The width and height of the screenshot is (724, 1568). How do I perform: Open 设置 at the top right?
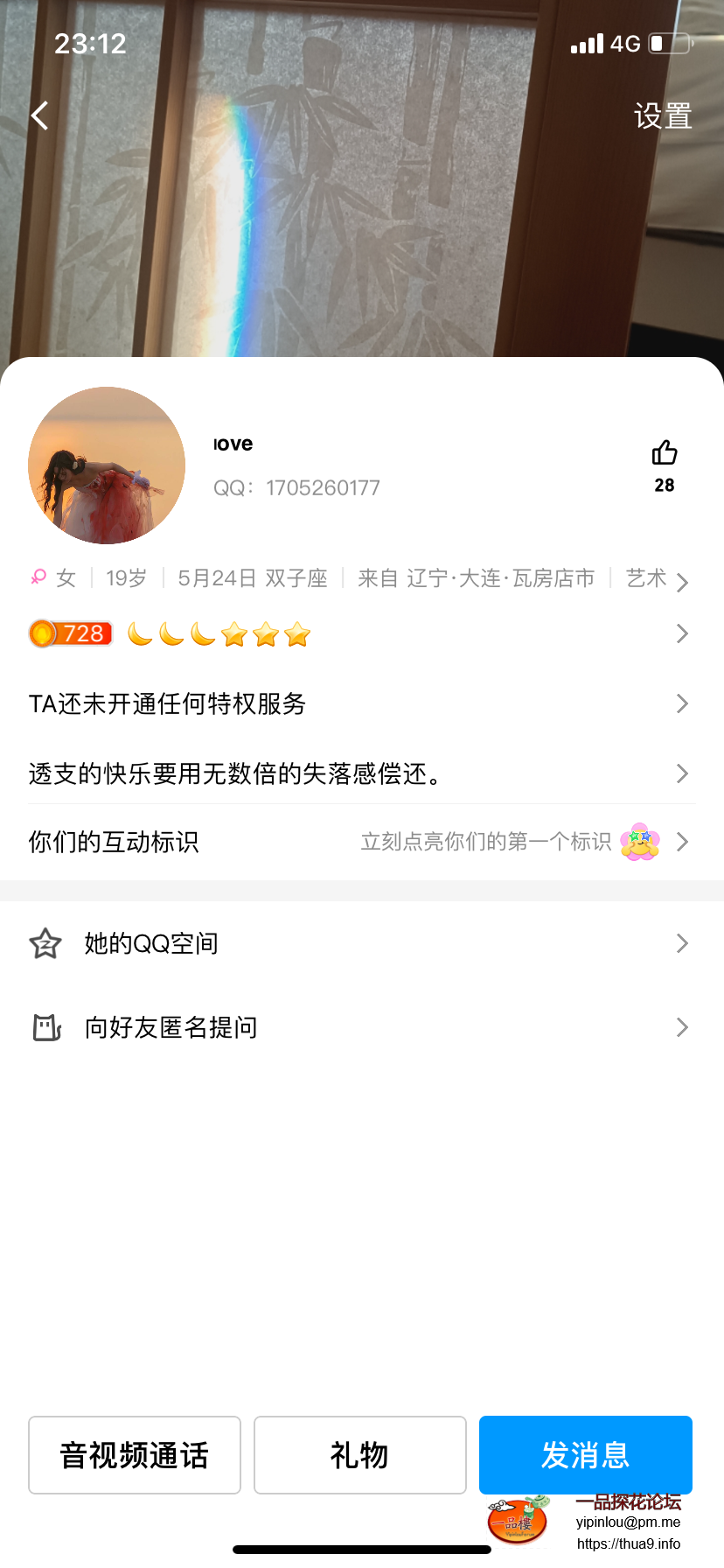(663, 115)
